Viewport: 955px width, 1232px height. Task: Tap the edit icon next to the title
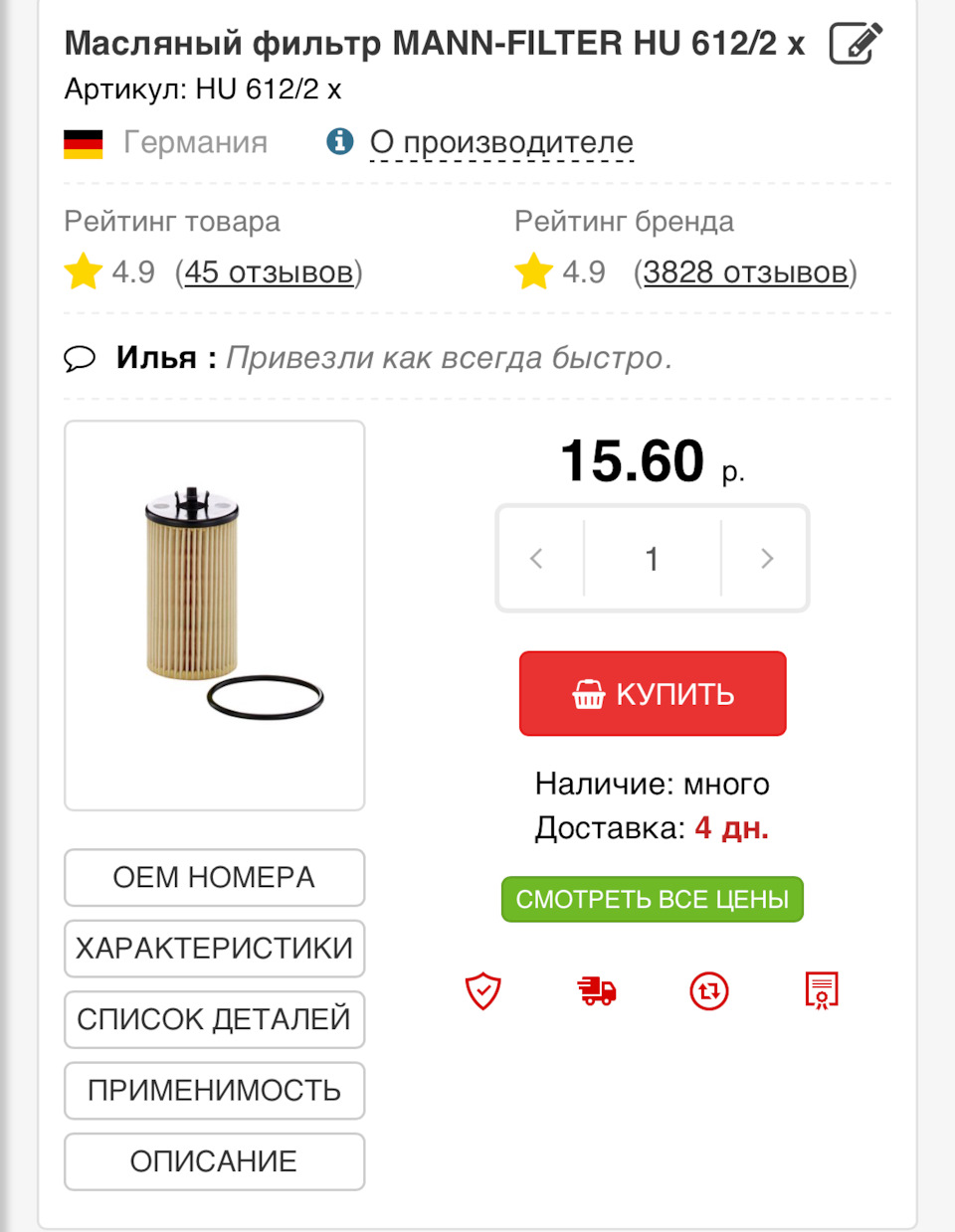856,44
